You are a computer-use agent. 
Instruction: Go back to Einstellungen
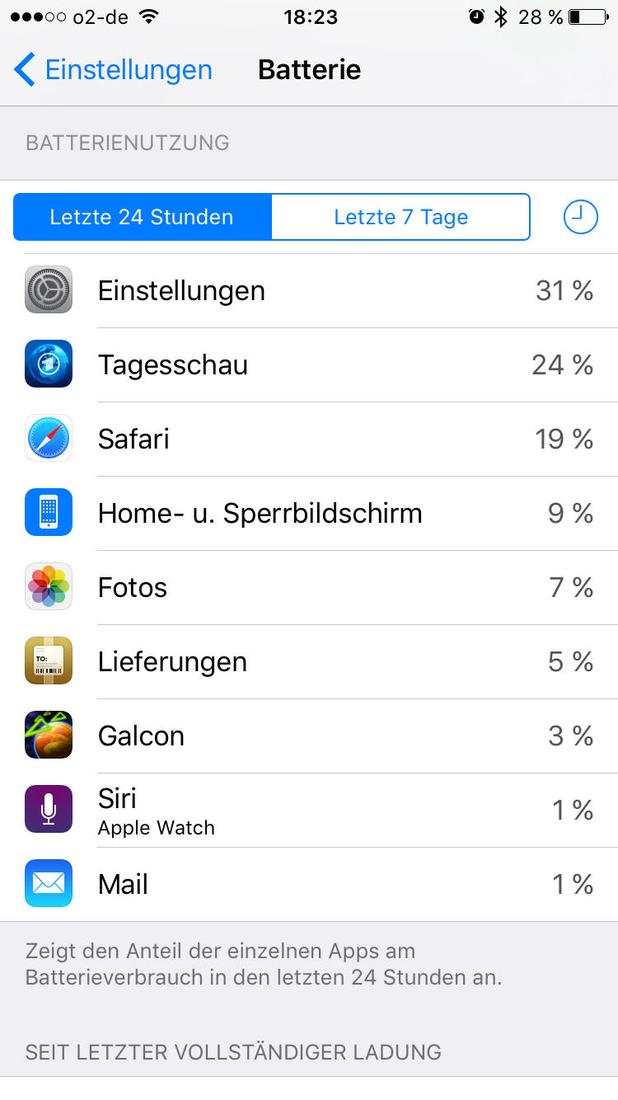pyautogui.click(x=113, y=70)
